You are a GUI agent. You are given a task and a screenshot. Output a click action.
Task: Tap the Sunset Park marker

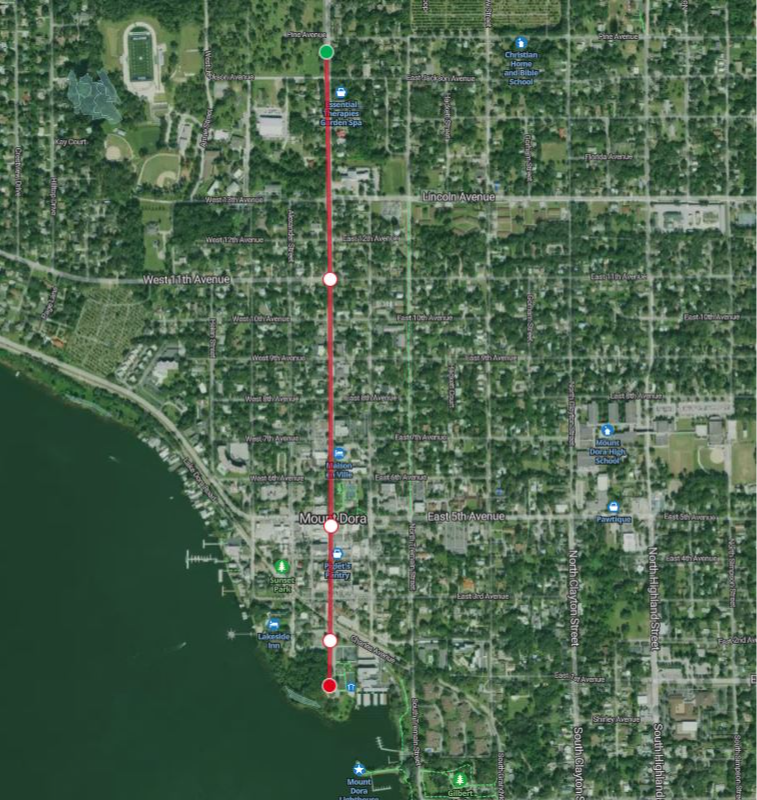[281, 567]
